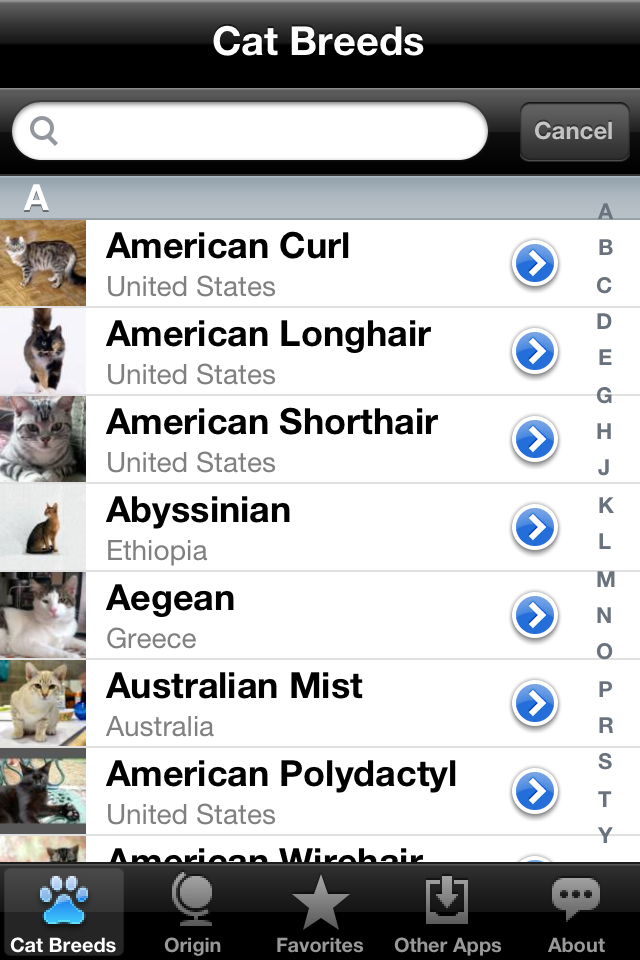The height and width of the screenshot is (960, 640).
Task: Switch to the Origin tab
Action: 192,912
